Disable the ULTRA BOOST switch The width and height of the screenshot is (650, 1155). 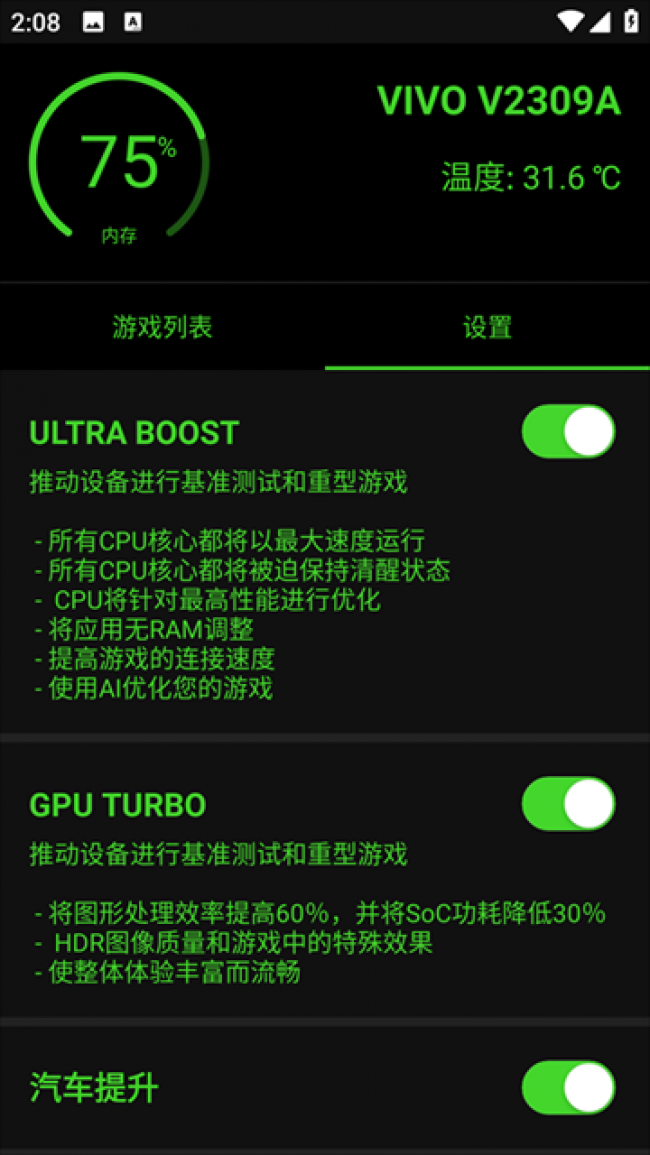tap(568, 432)
